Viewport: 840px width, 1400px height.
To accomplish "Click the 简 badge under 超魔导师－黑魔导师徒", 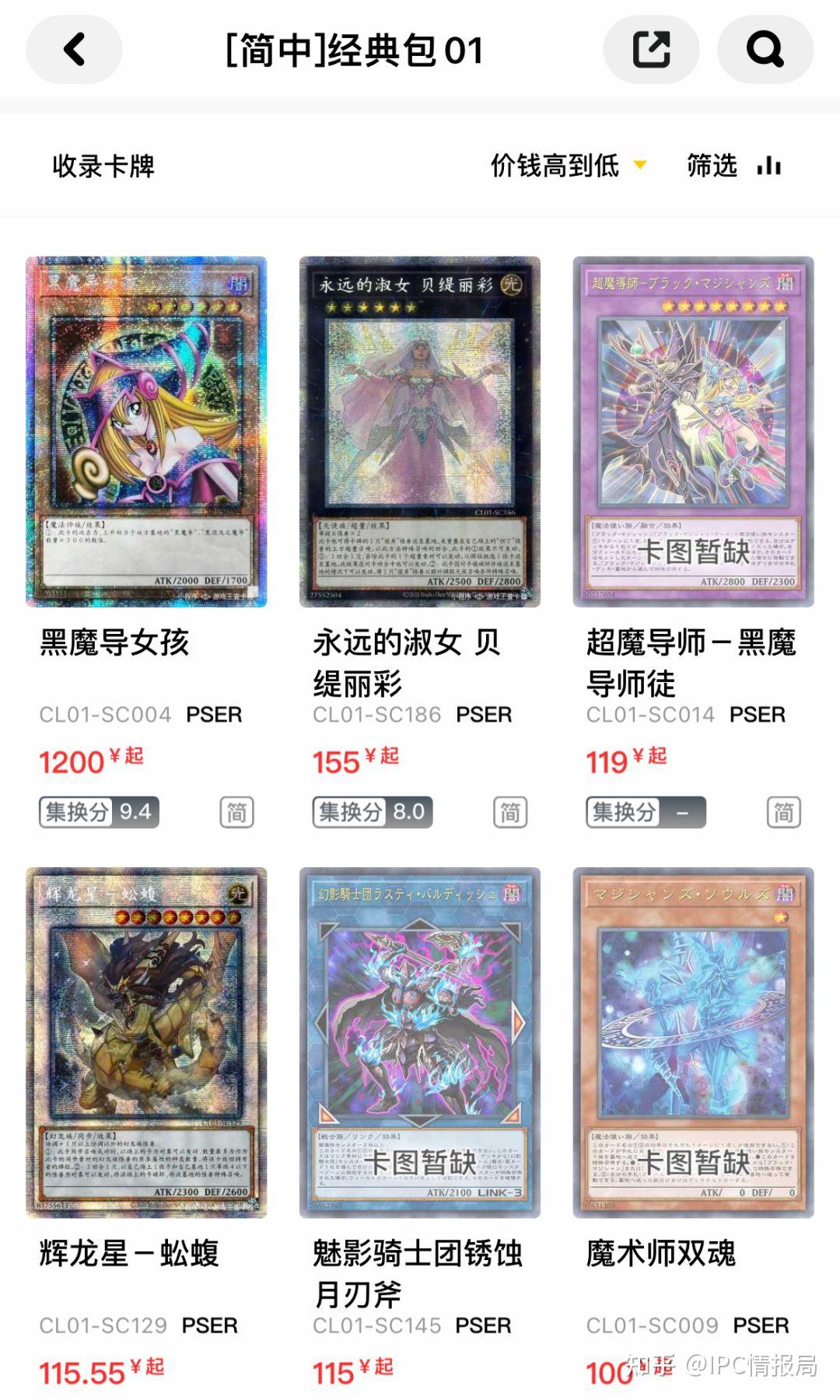I will pyautogui.click(x=784, y=812).
